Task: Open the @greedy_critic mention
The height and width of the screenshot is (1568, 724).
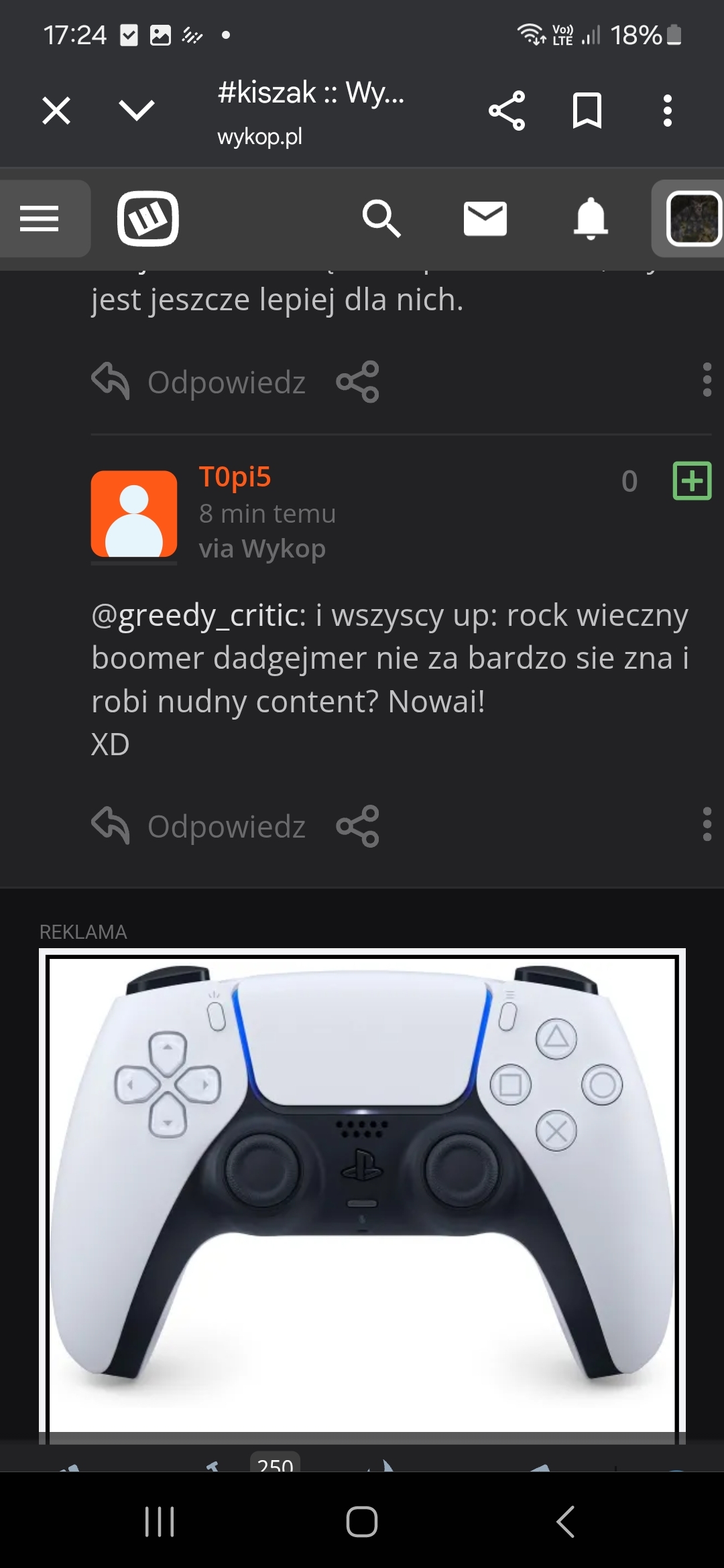Action: point(198,615)
